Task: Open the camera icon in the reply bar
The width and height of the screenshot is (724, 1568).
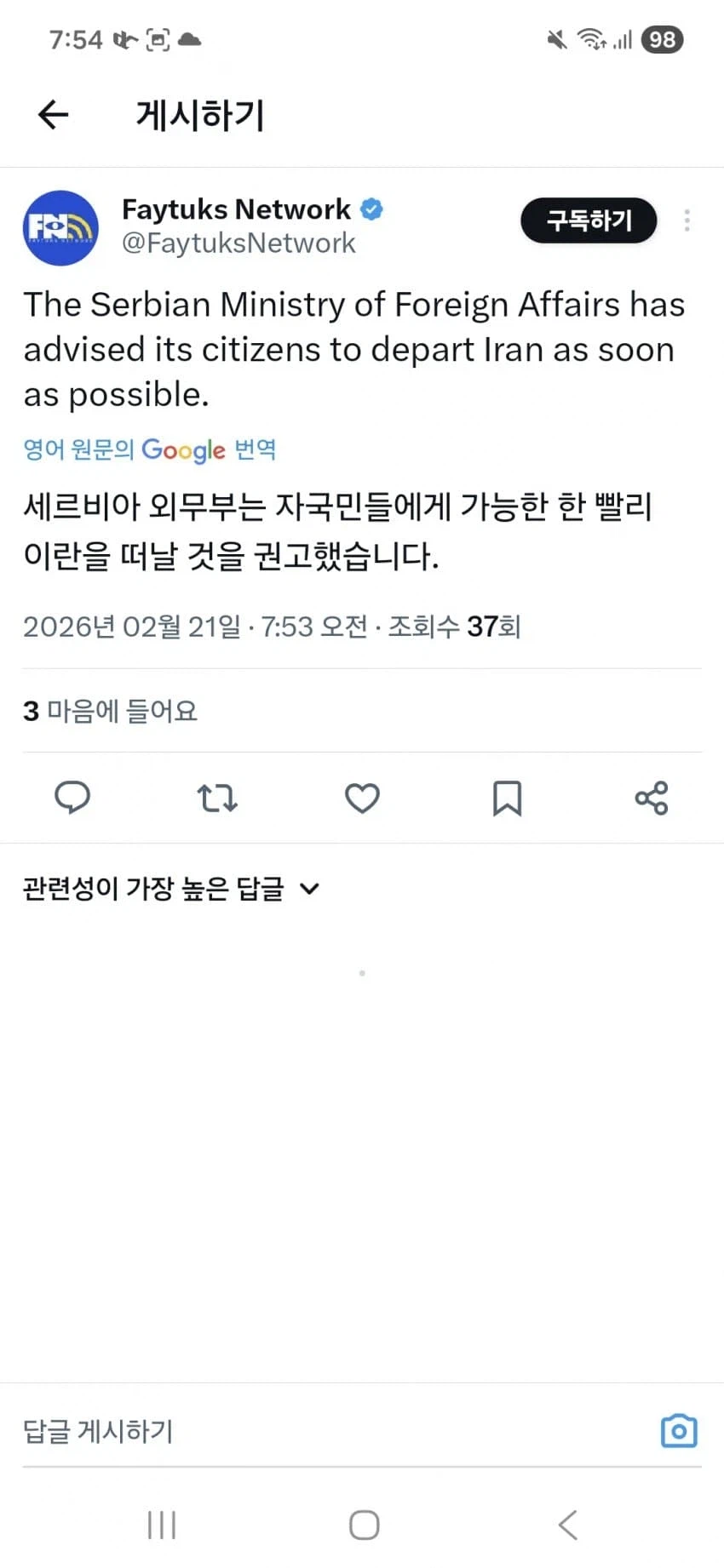Action: click(678, 1431)
